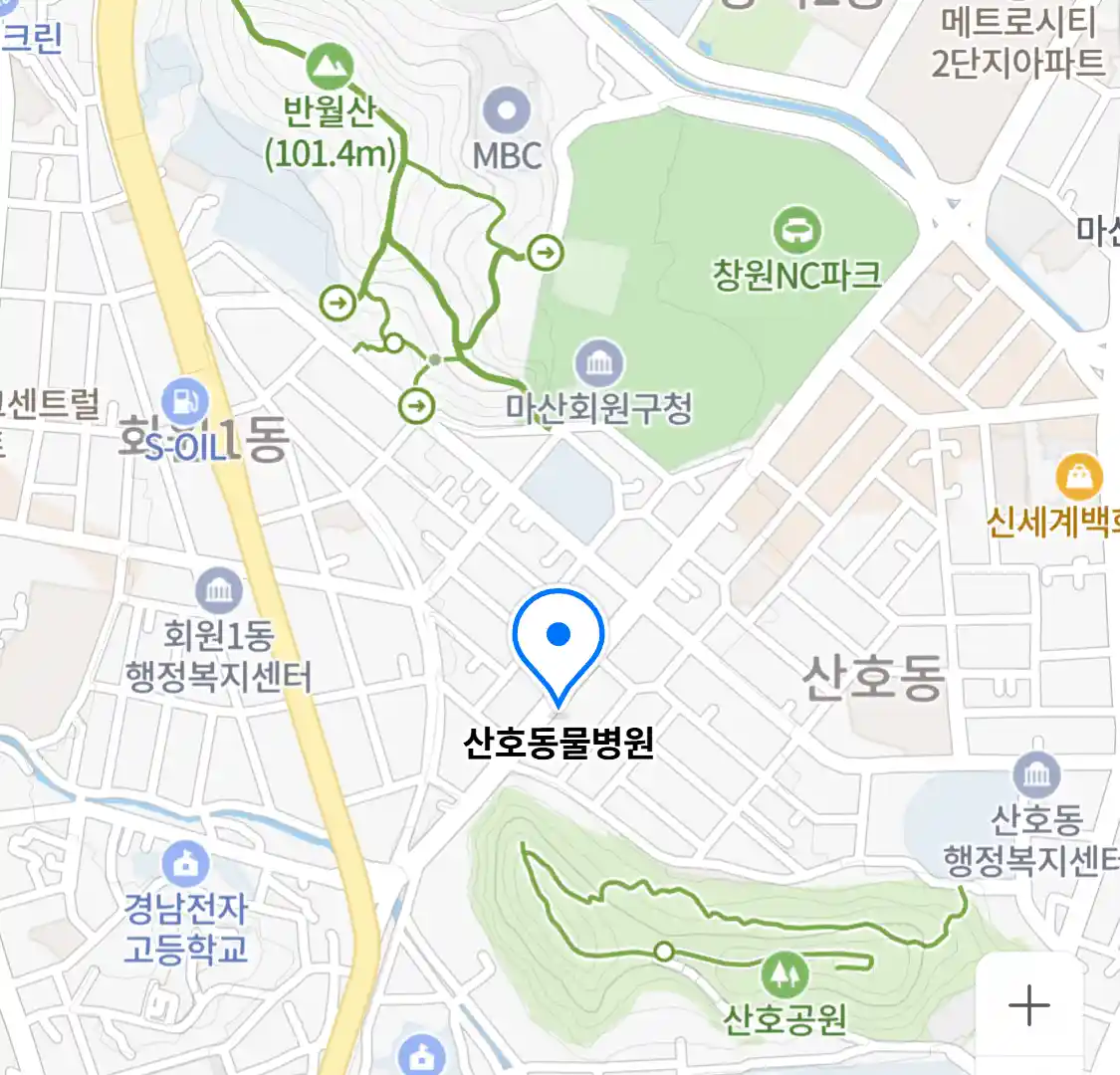The image size is (1120, 1075).
Task: Select the 마산회원구청 district office marker
Action: 598,363
